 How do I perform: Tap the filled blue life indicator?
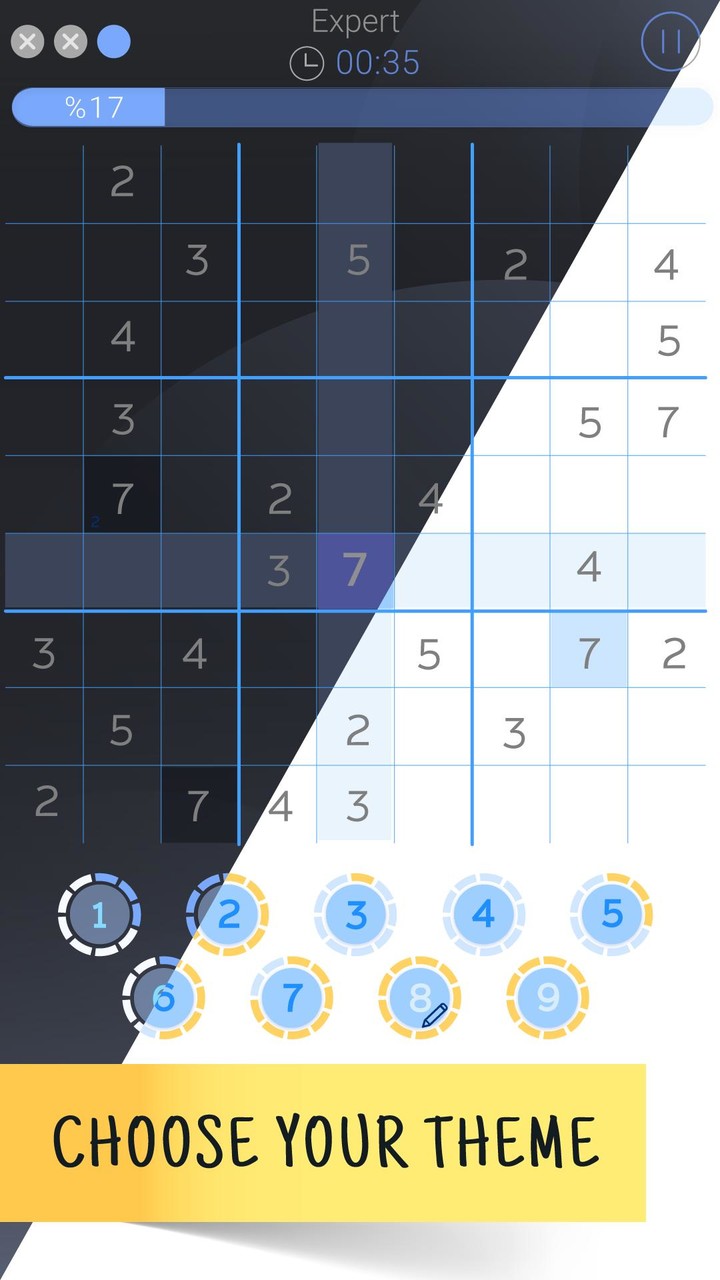click(x=114, y=42)
